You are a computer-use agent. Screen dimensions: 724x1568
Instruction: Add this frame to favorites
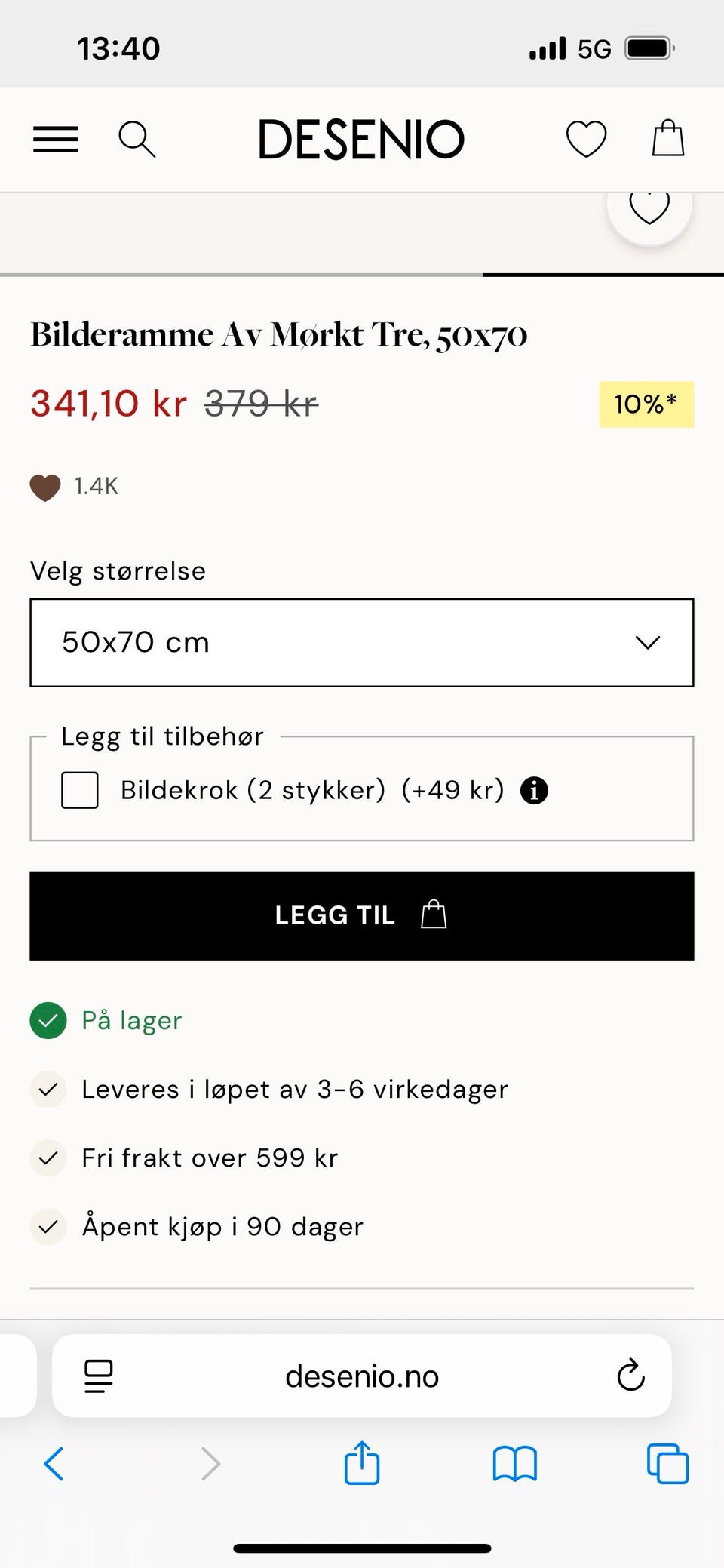(x=649, y=208)
